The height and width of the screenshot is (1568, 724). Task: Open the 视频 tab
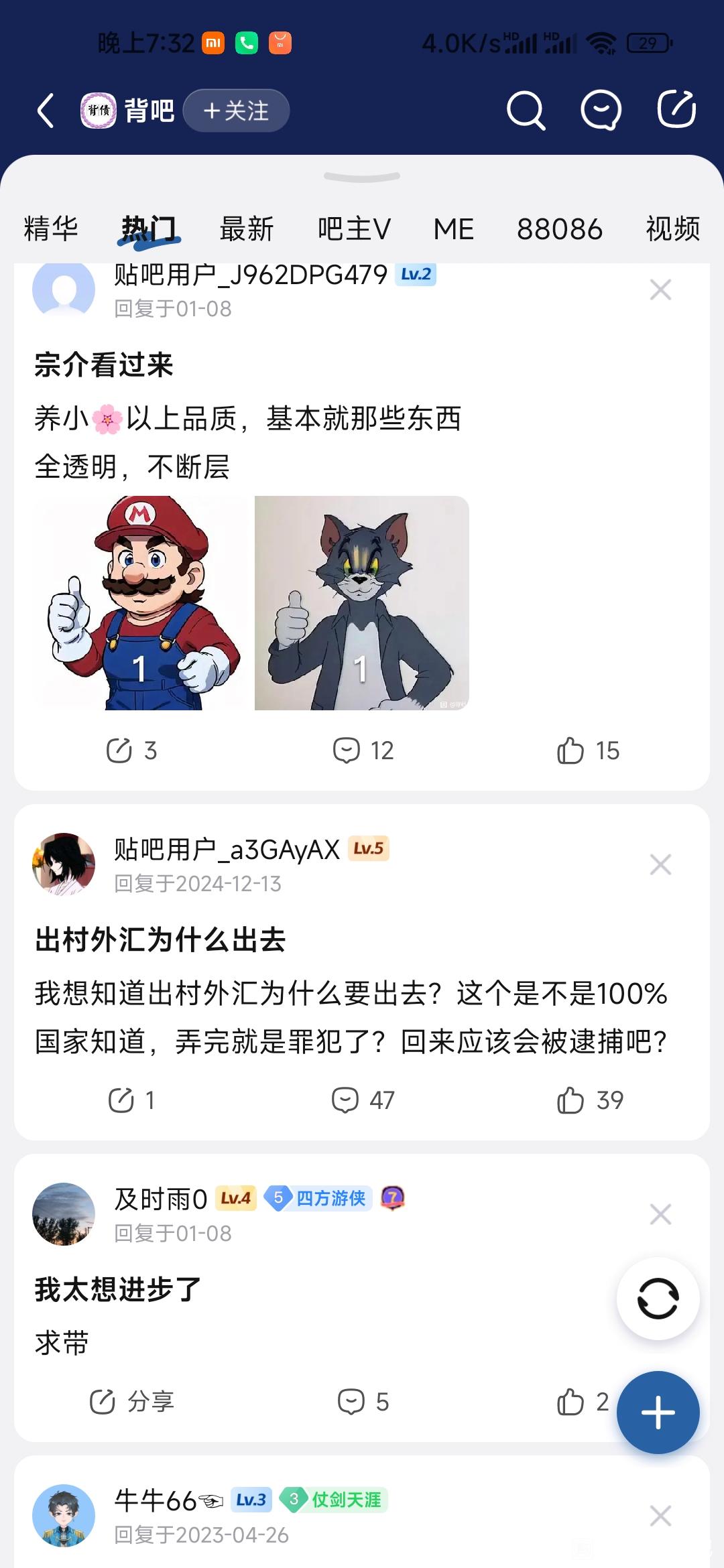click(x=672, y=228)
